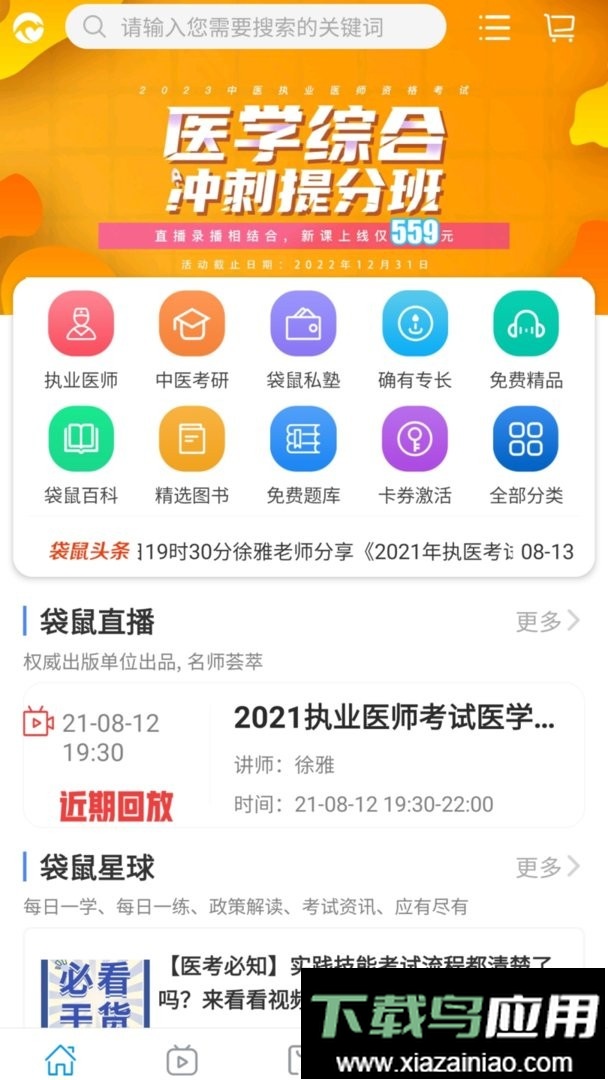This screenshot has height=1080, width=608.
Task: Tap the keyword search box
Action: coord(256,27)
